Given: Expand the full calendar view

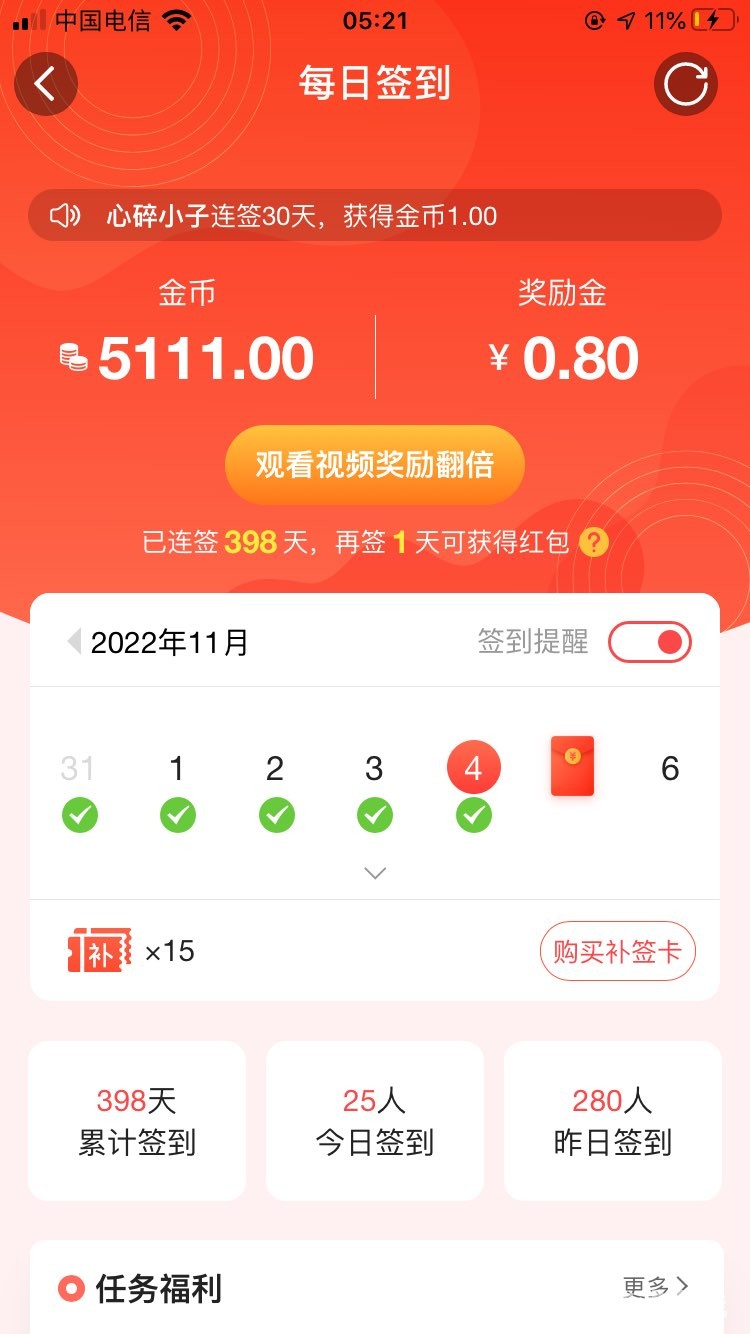Looking at the screenshot, I should [375, 873].
